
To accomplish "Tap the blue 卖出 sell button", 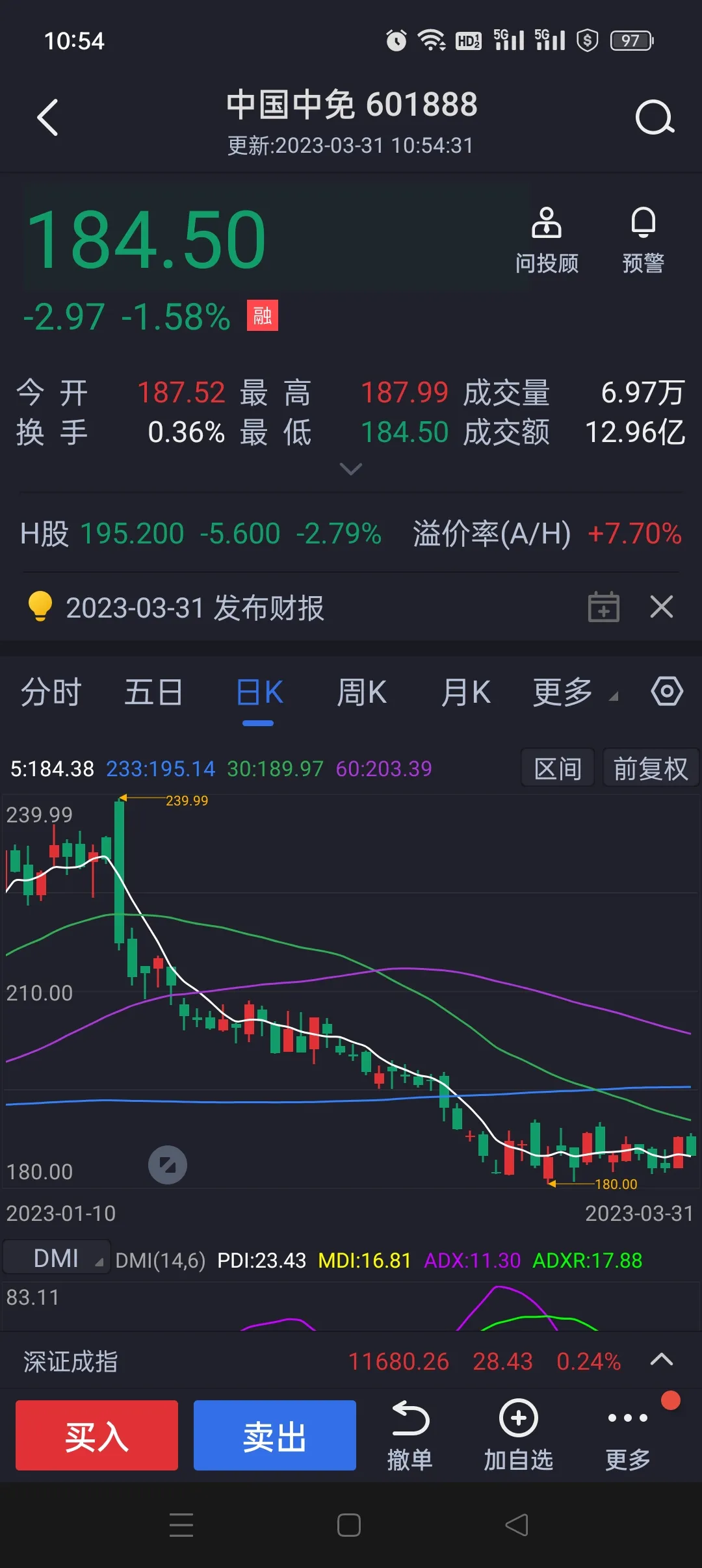I will (x=274, y=1435).
